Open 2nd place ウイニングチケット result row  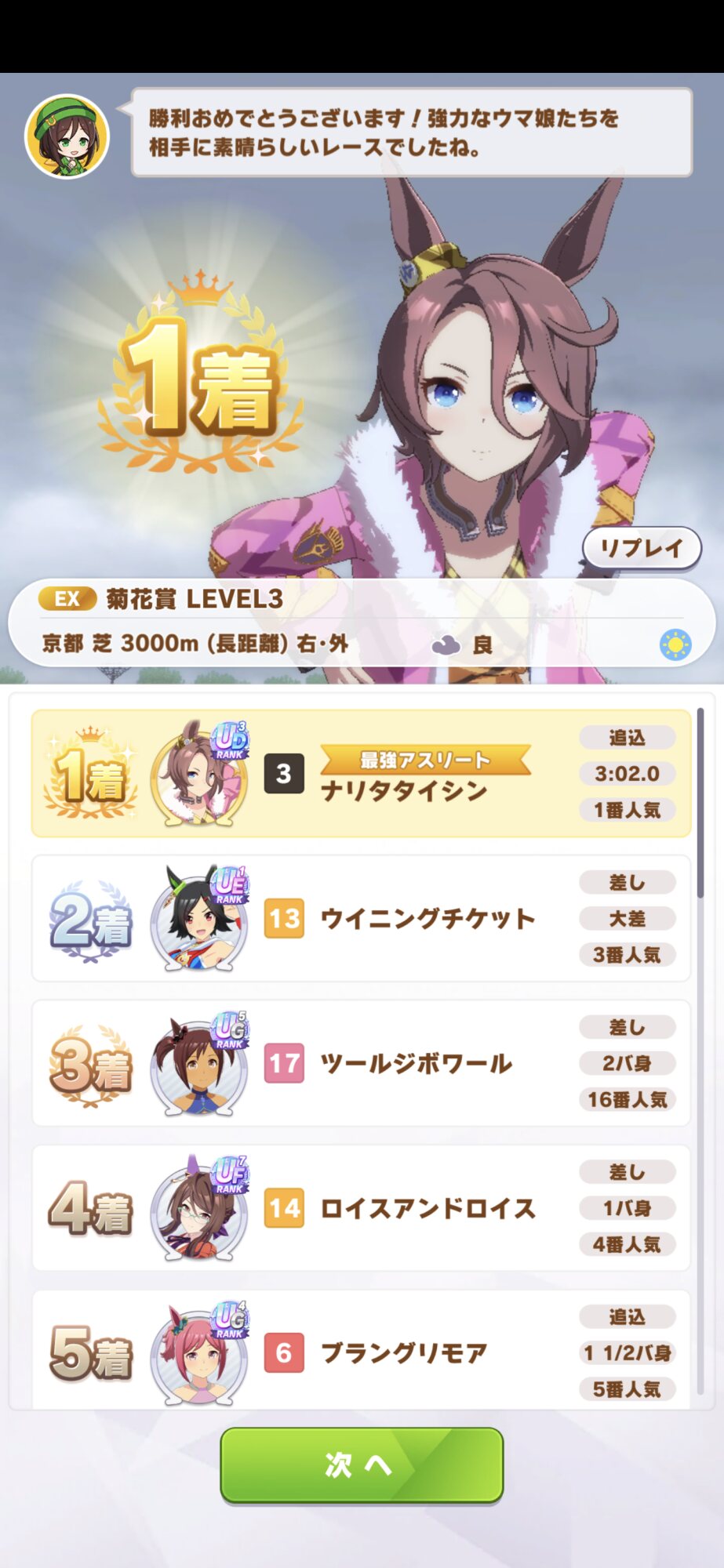pos(361,918)
